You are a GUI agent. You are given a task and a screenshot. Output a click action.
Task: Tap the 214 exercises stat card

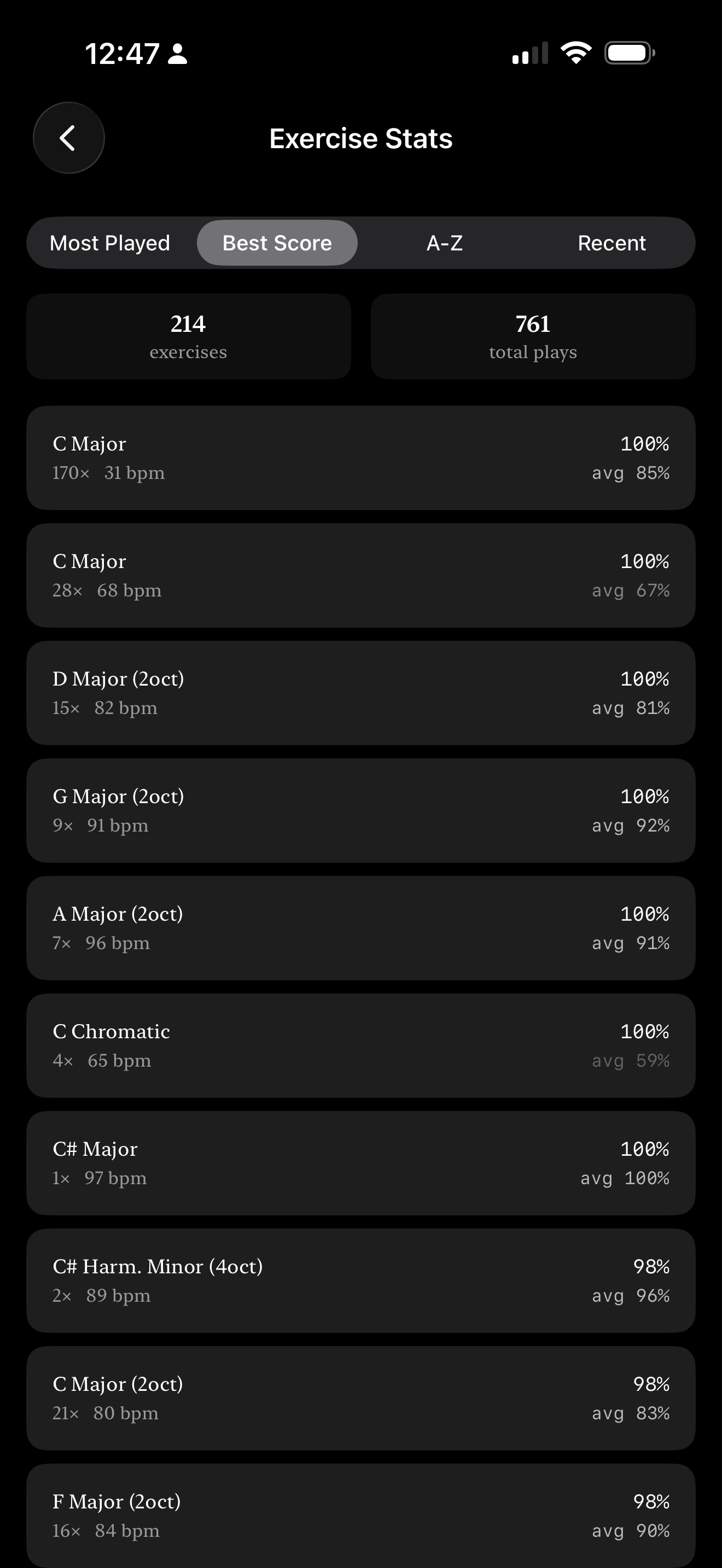click(188, 337)
